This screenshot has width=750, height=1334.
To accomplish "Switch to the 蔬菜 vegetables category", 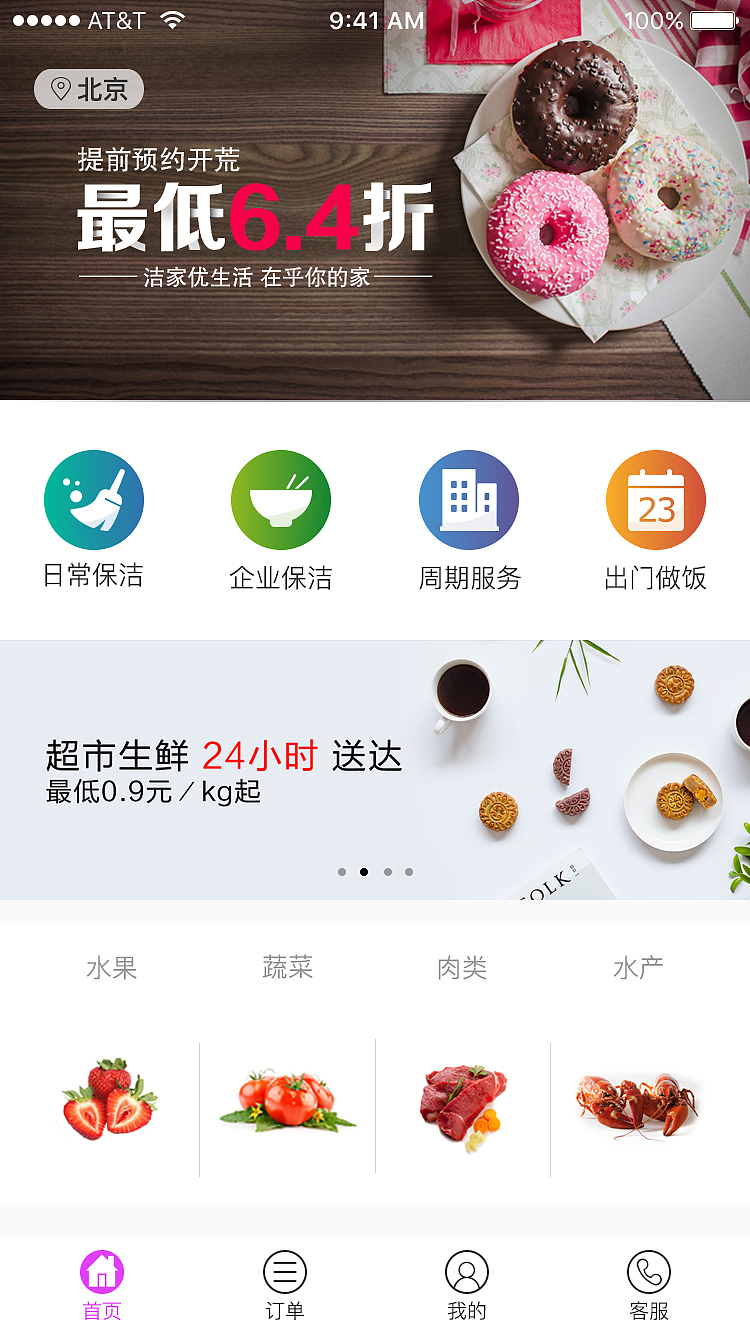I will (288, 967).
